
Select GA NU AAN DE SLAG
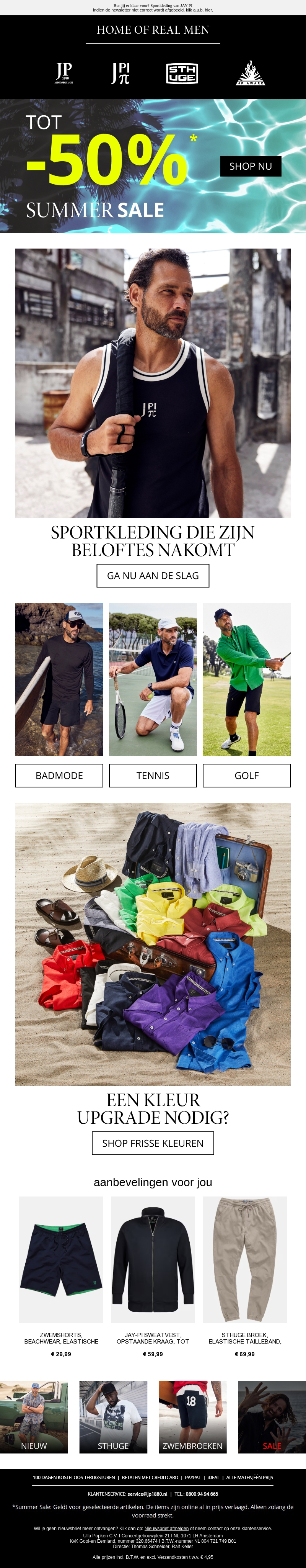(x=153, y=575)
